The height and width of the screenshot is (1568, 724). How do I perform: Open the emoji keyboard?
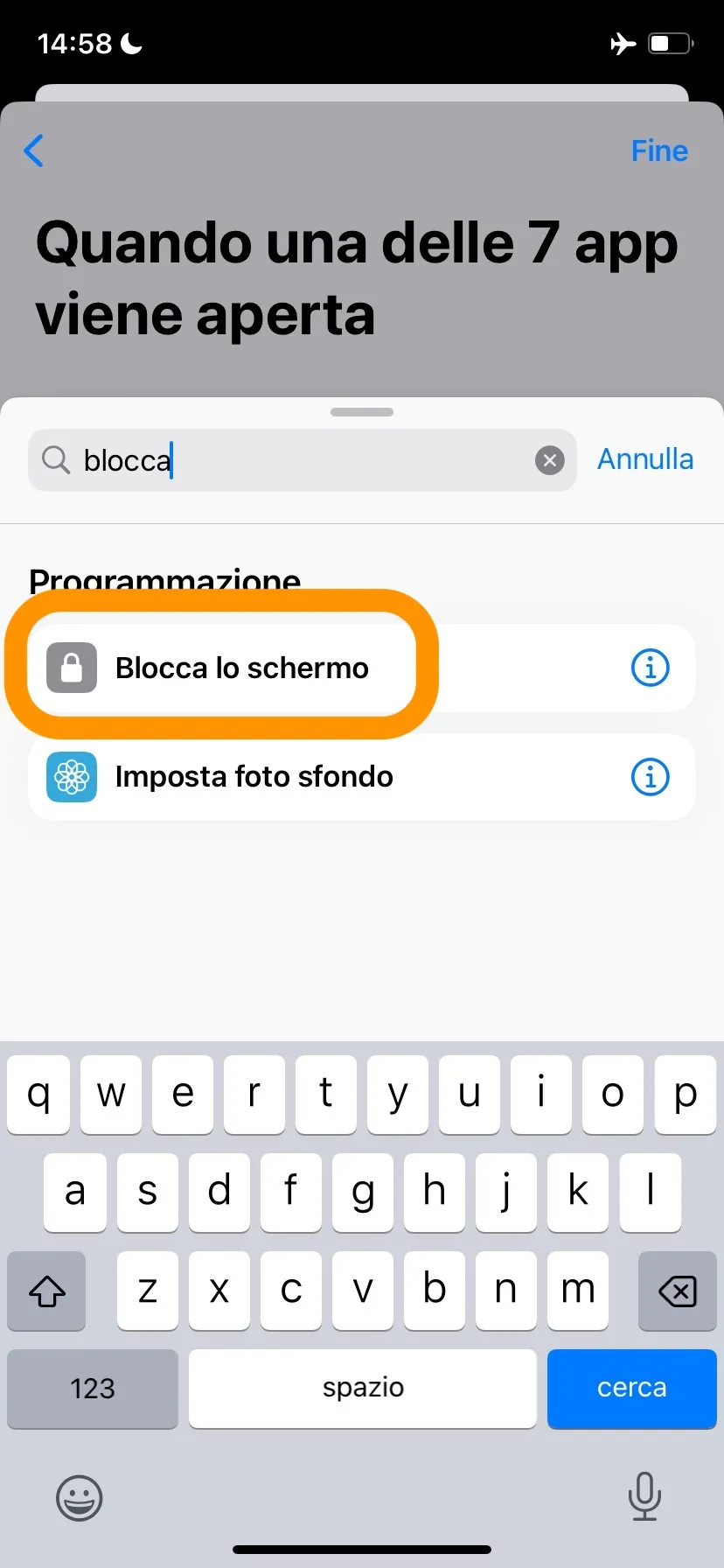(x=80, y=1498)
